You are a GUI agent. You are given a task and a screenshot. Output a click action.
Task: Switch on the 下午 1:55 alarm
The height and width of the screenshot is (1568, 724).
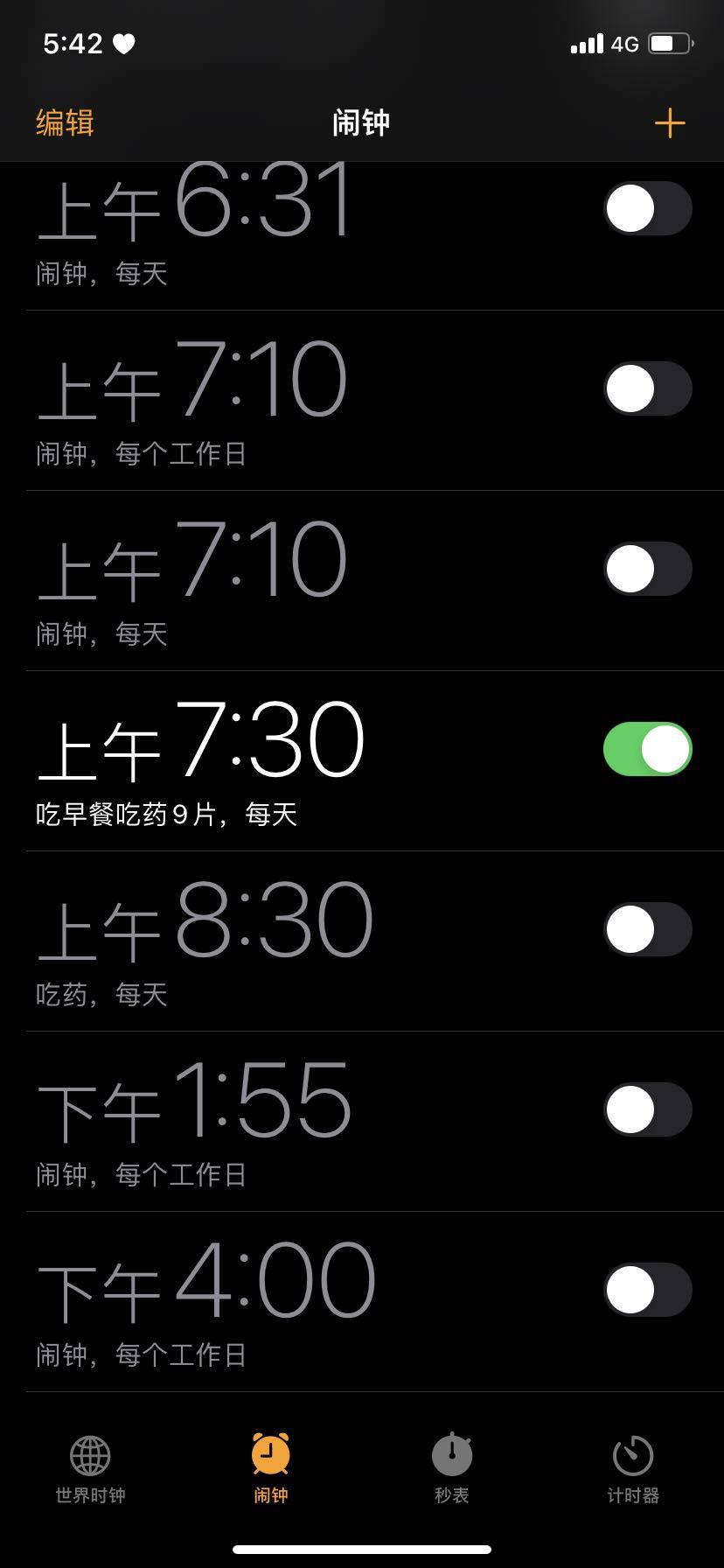[x=647, y=1109]
